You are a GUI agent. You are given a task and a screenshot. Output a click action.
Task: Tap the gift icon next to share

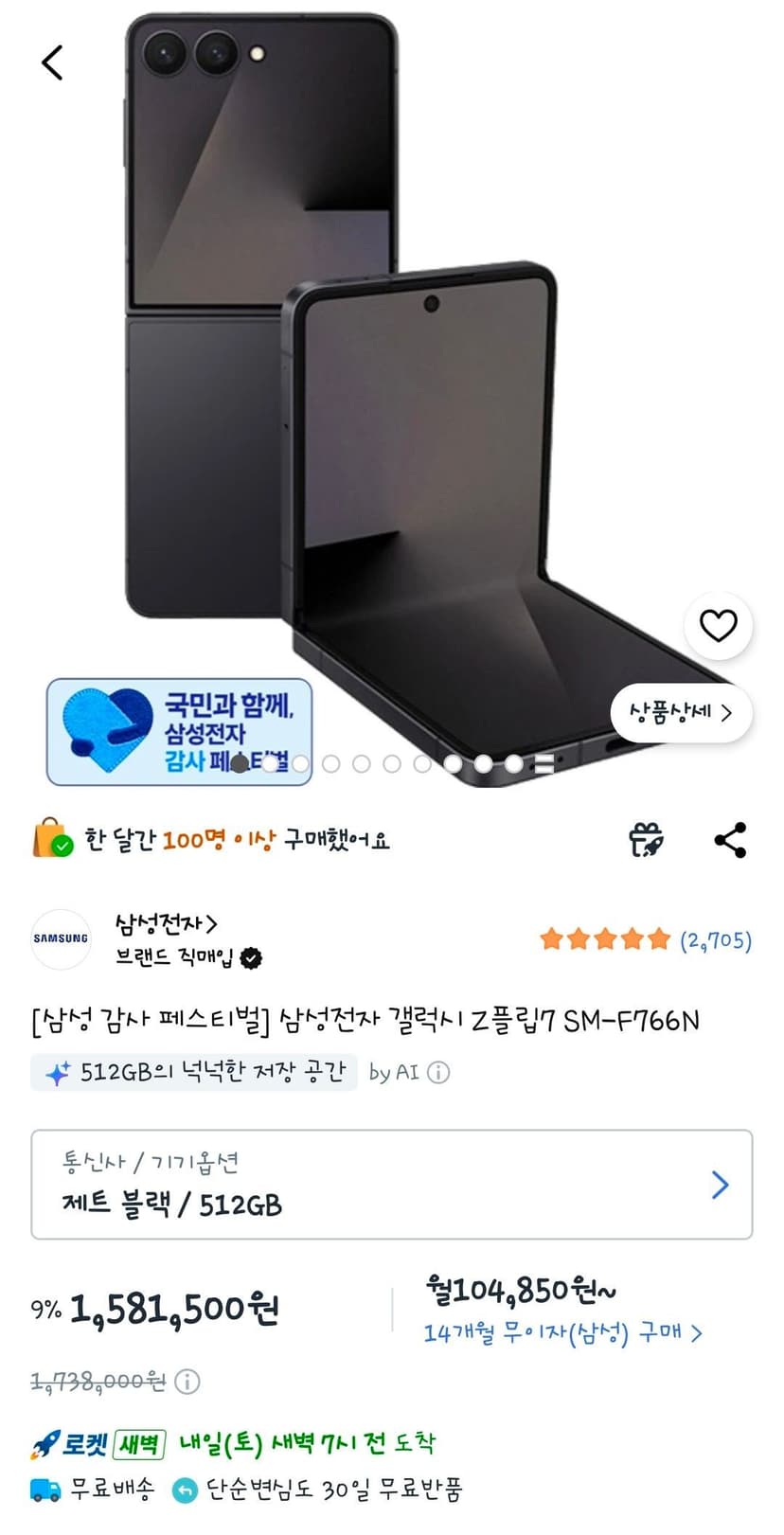[647, 840]
